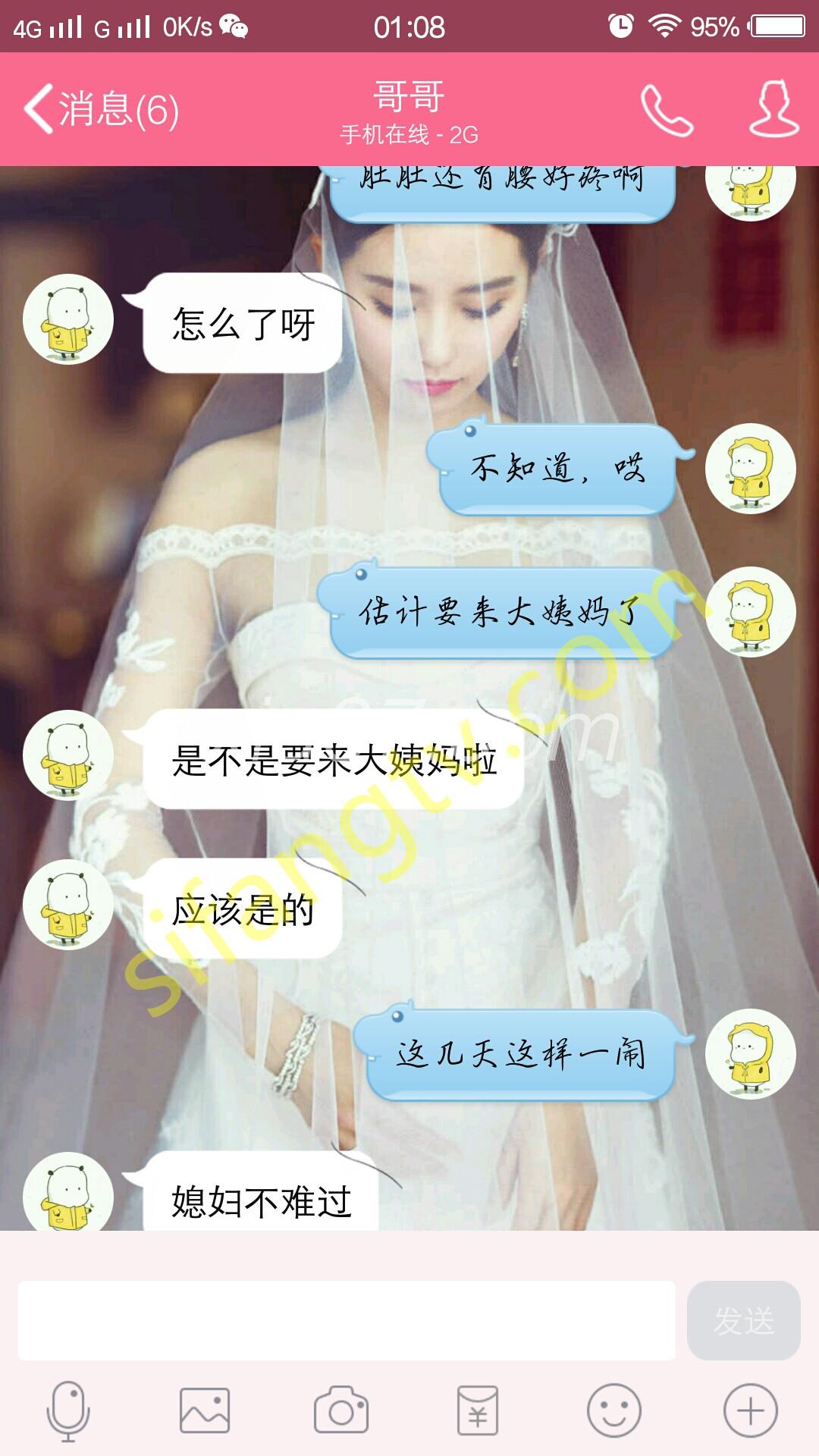Start a voice call with 哥哥
819x1456 pixels.
667,110
